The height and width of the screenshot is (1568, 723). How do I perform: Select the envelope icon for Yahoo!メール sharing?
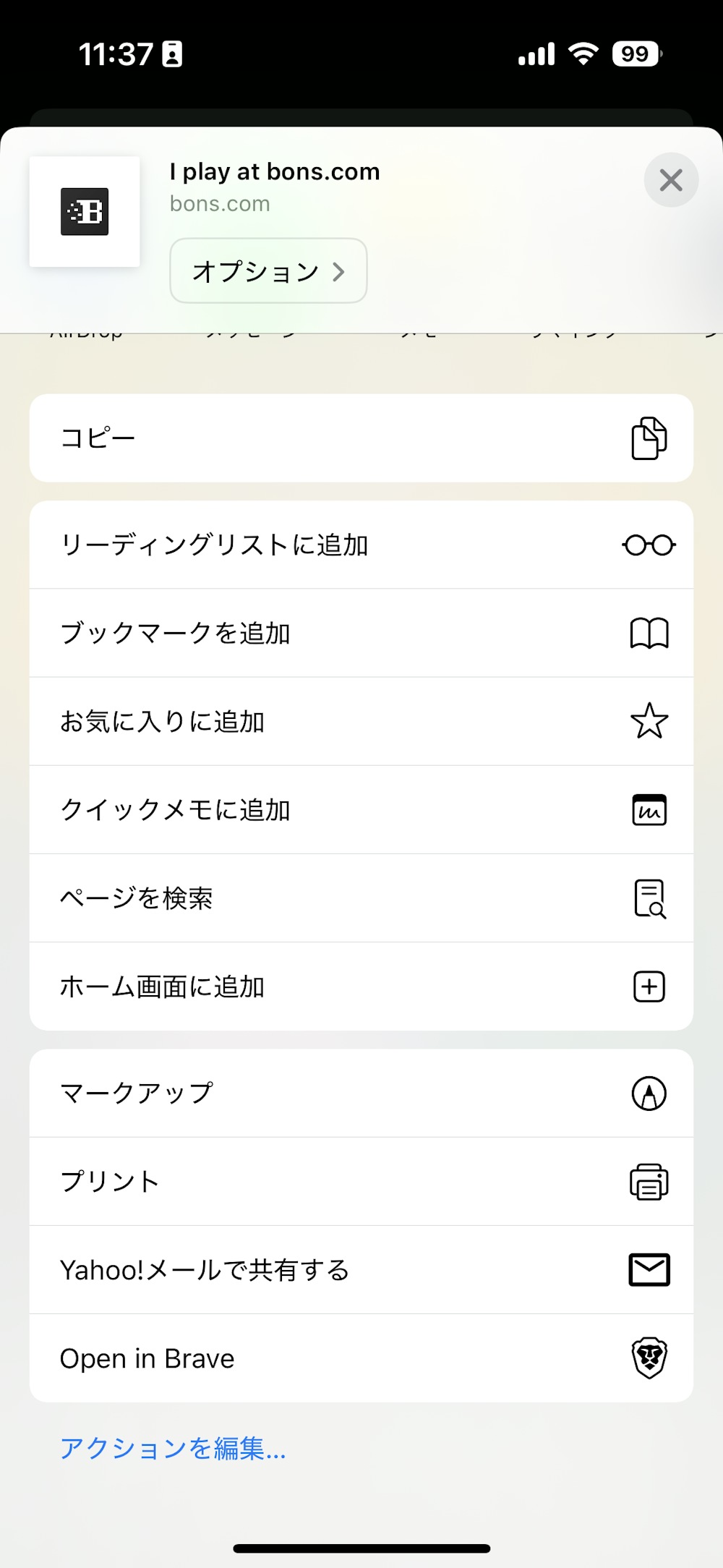click(x=649, y=1269)
